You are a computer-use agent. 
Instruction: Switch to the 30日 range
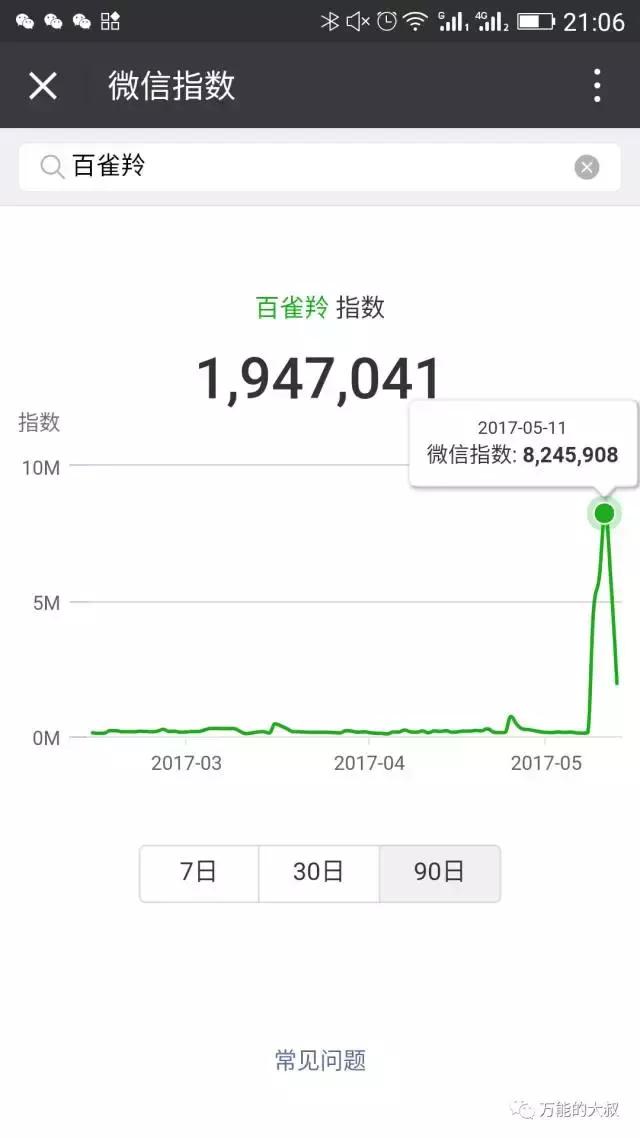point(319,872)
